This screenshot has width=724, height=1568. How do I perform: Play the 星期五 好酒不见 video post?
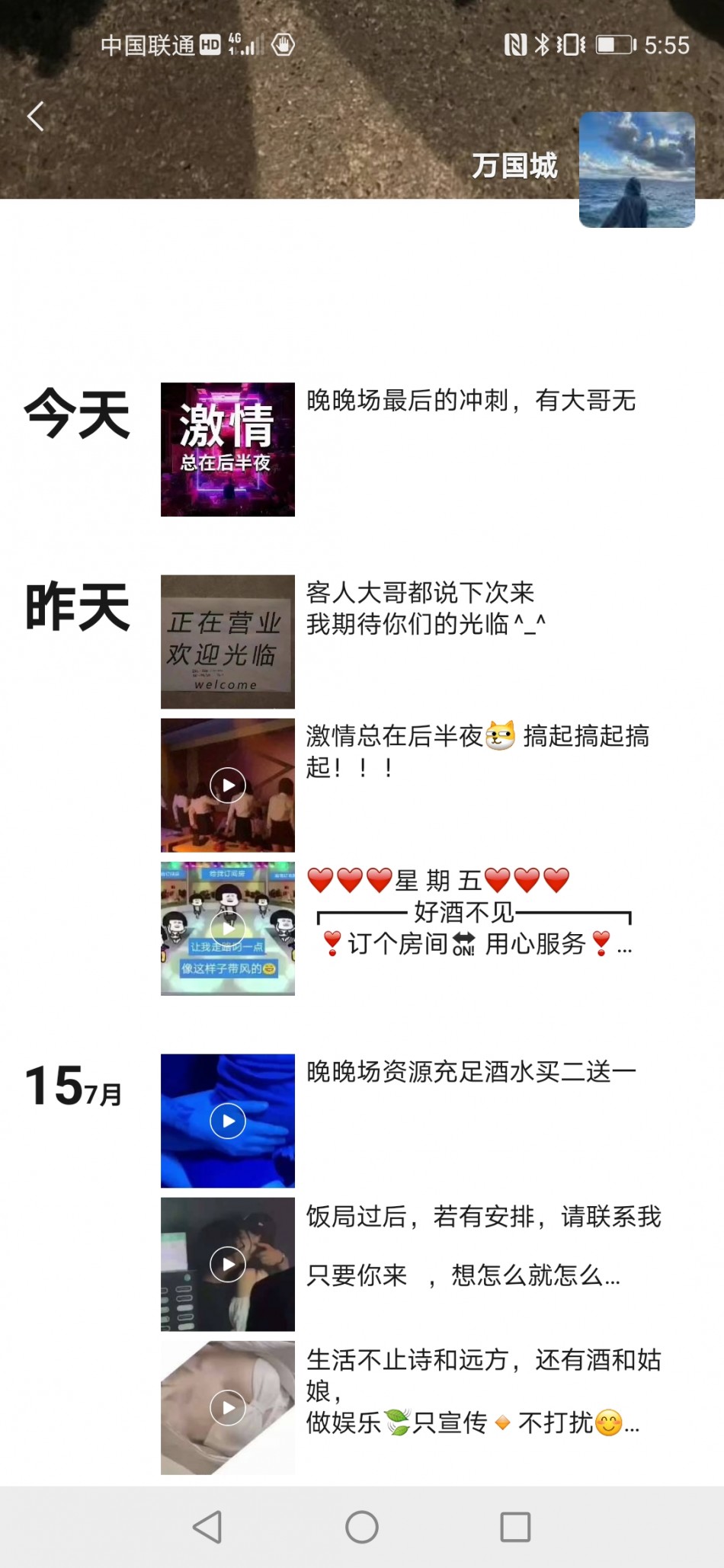pos(227,929)
